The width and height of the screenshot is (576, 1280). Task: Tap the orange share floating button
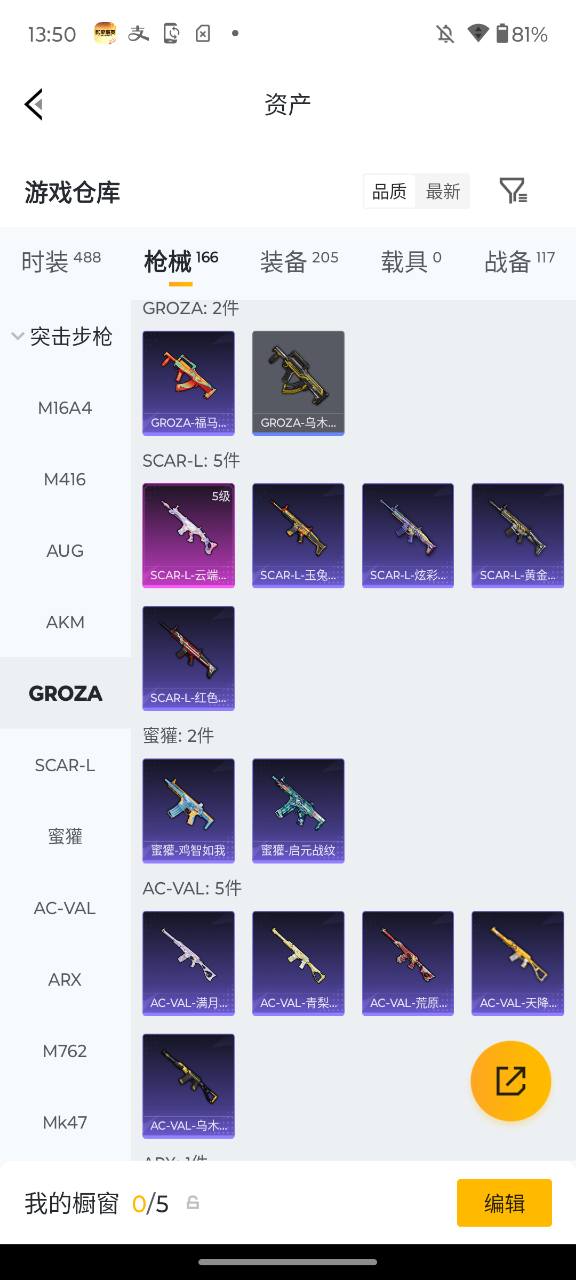click(x=511, y=1081)
